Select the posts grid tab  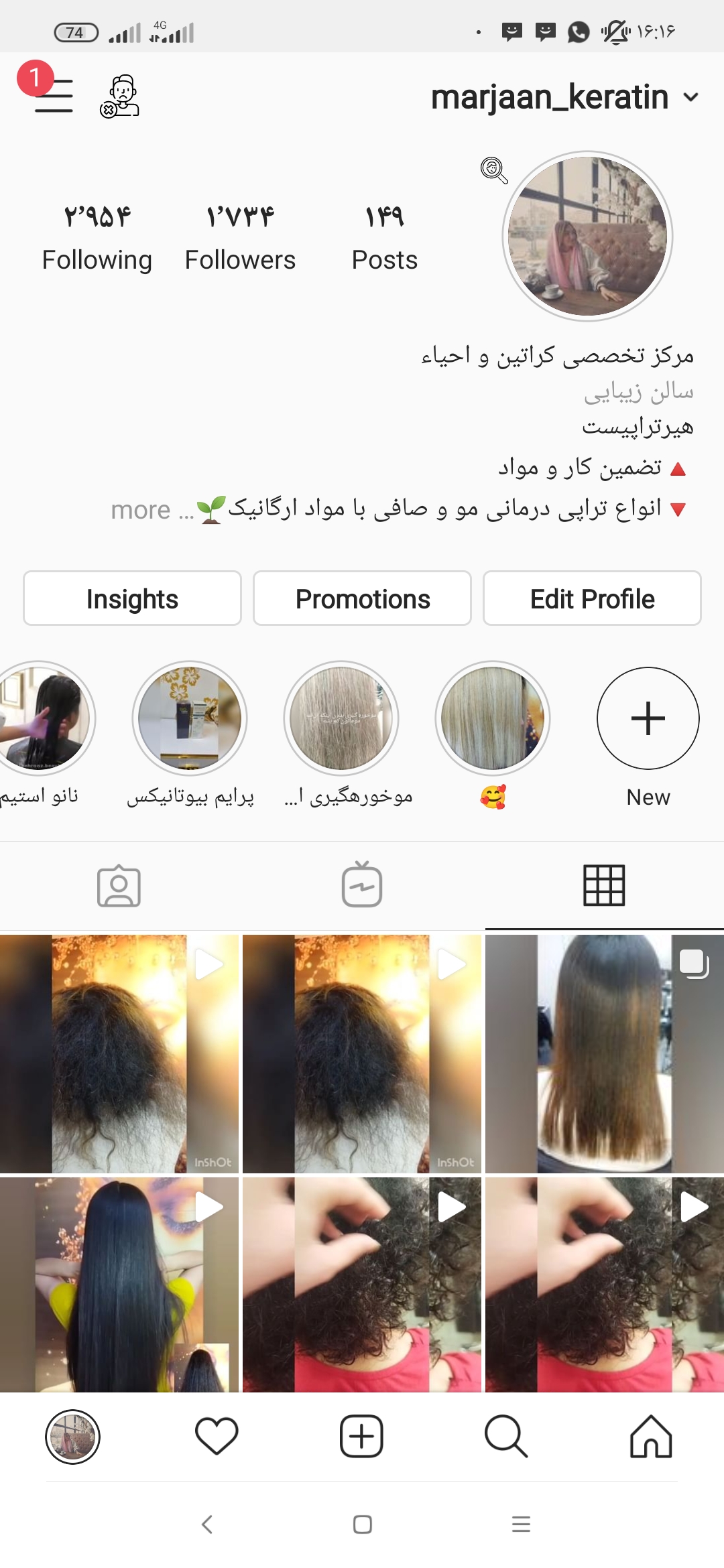tap(604, 886)
